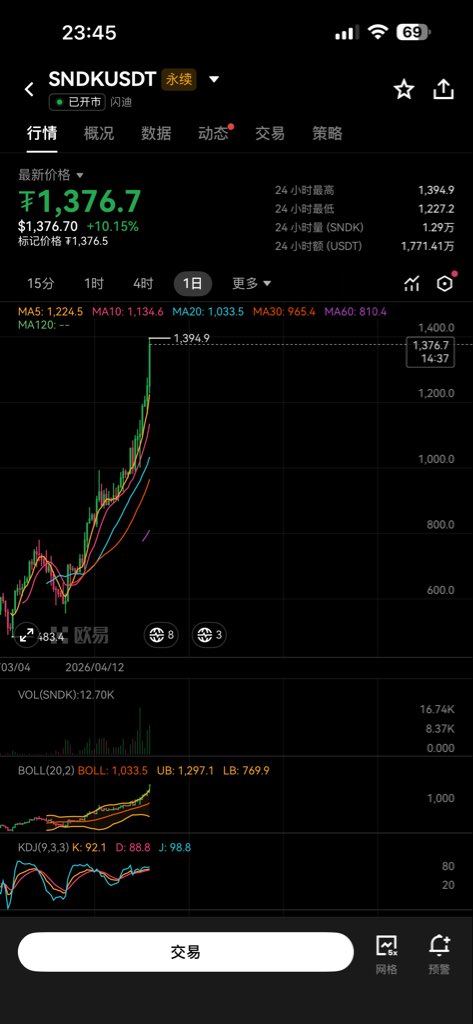Go back using the top-left arrow
The width and height of the screenshot is (473, 1024).
pos(29,89)
